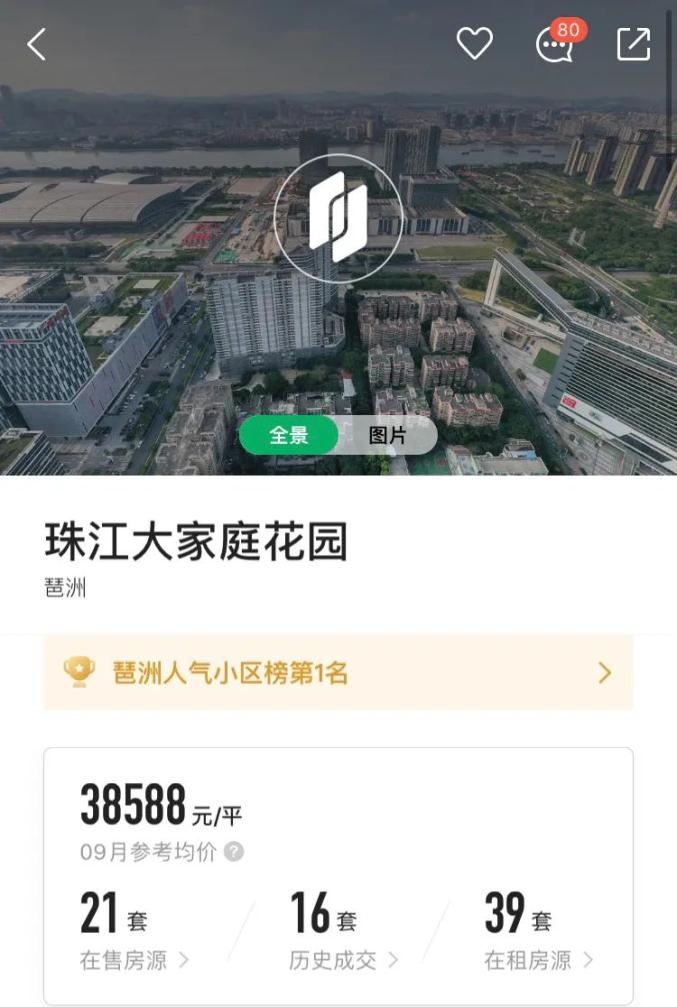Go back using the top-left arrow
Screen dimensions: 677x1007
(37, 44)
